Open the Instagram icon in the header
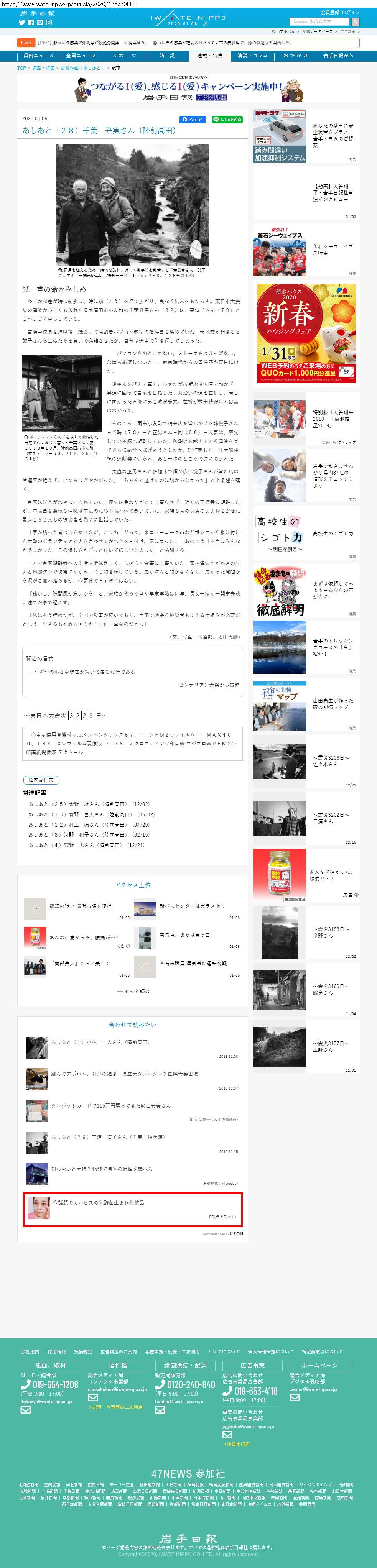 49,23
